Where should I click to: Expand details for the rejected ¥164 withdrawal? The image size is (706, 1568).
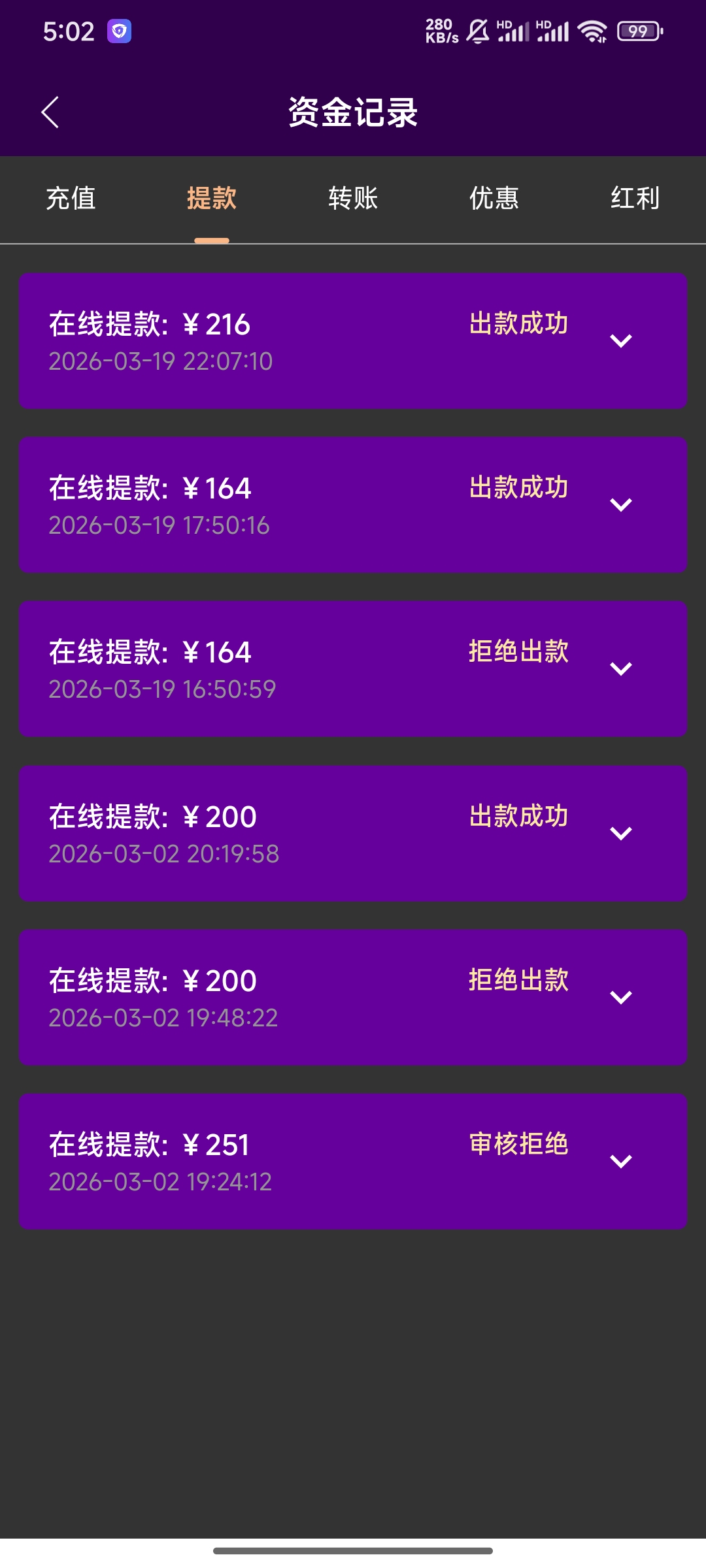pyautogui.click(x=622, y=668)
